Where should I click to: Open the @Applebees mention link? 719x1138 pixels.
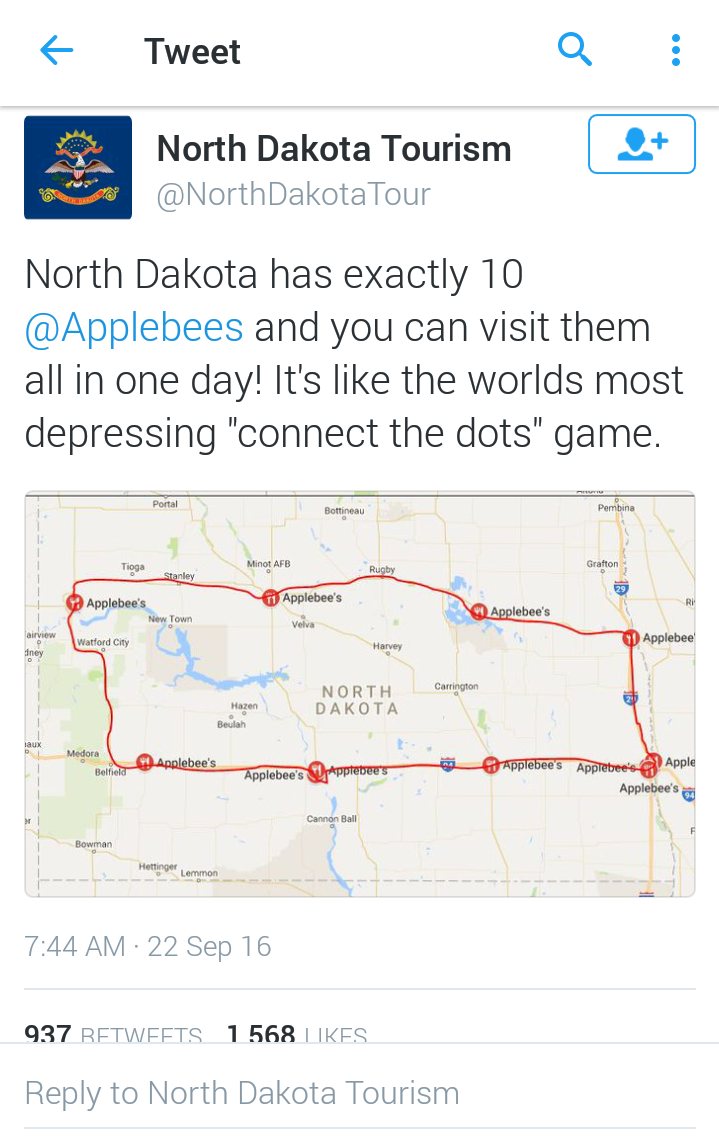[134, 328]
